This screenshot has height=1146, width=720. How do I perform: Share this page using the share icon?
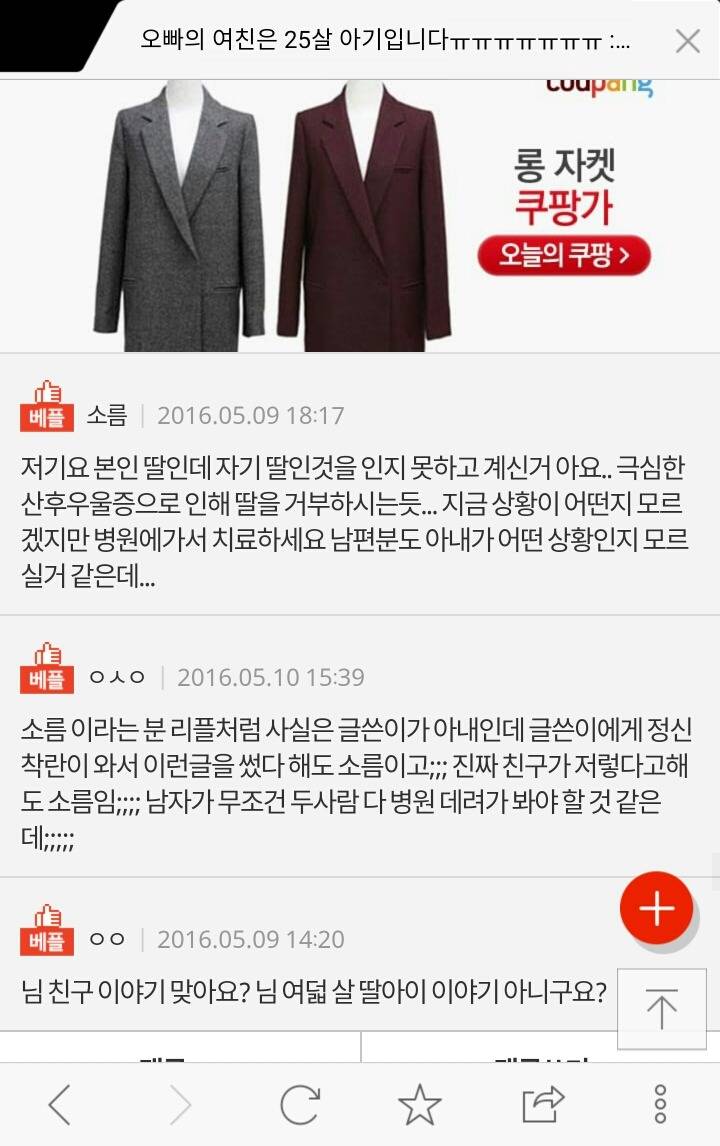coord(540,1106)
